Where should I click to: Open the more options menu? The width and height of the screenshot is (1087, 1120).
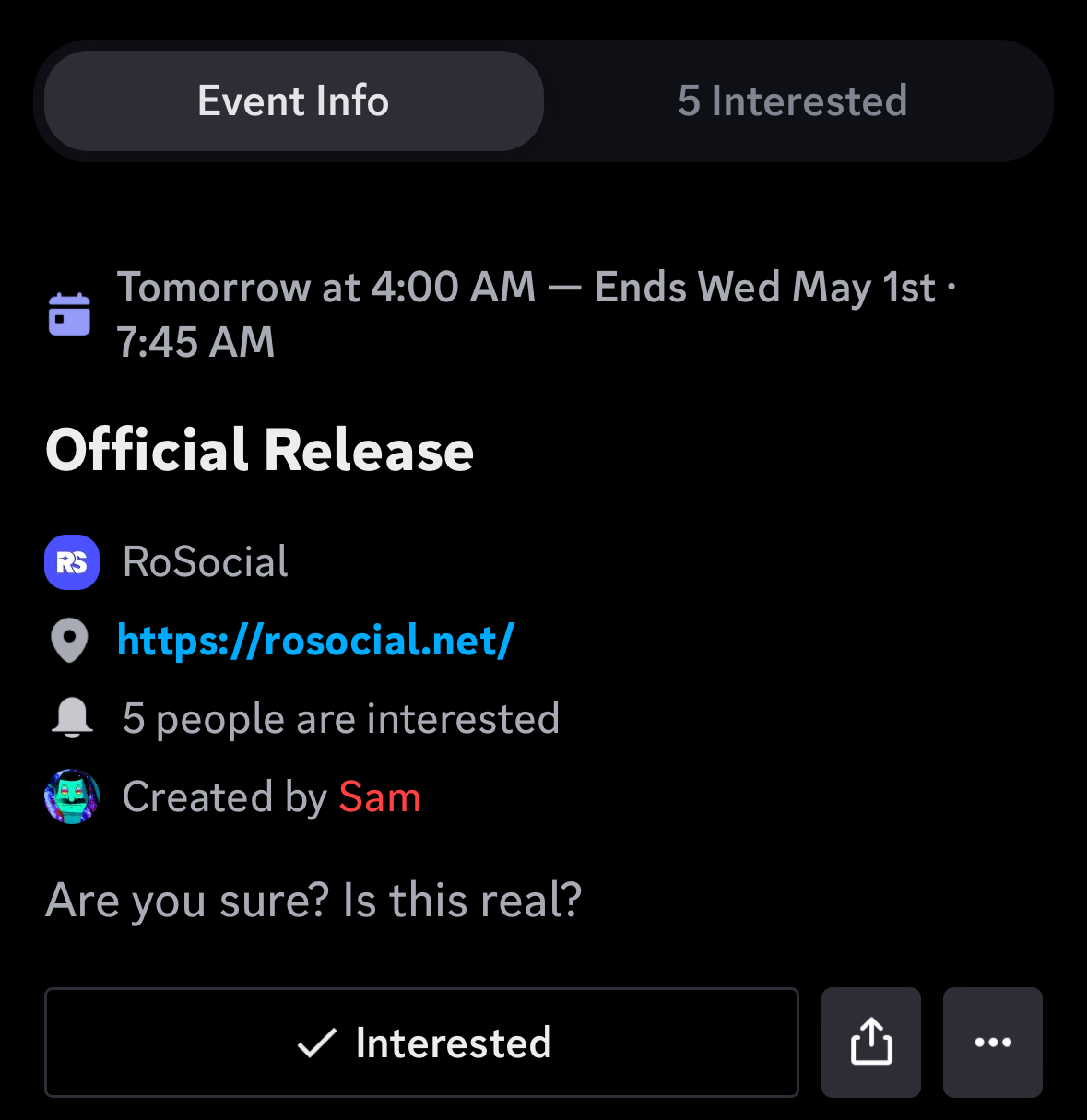tap(992, 1043)
